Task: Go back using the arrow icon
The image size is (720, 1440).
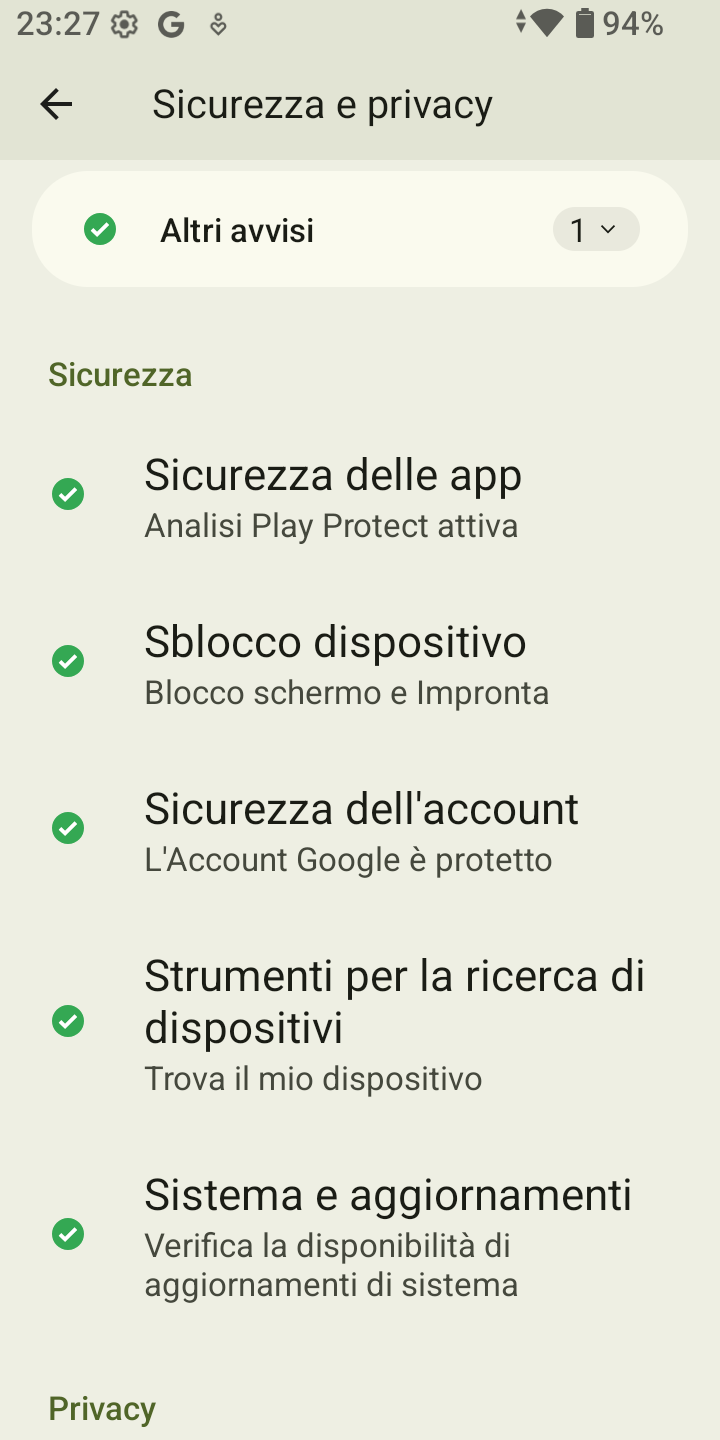Action: click(x=57, y=104)
